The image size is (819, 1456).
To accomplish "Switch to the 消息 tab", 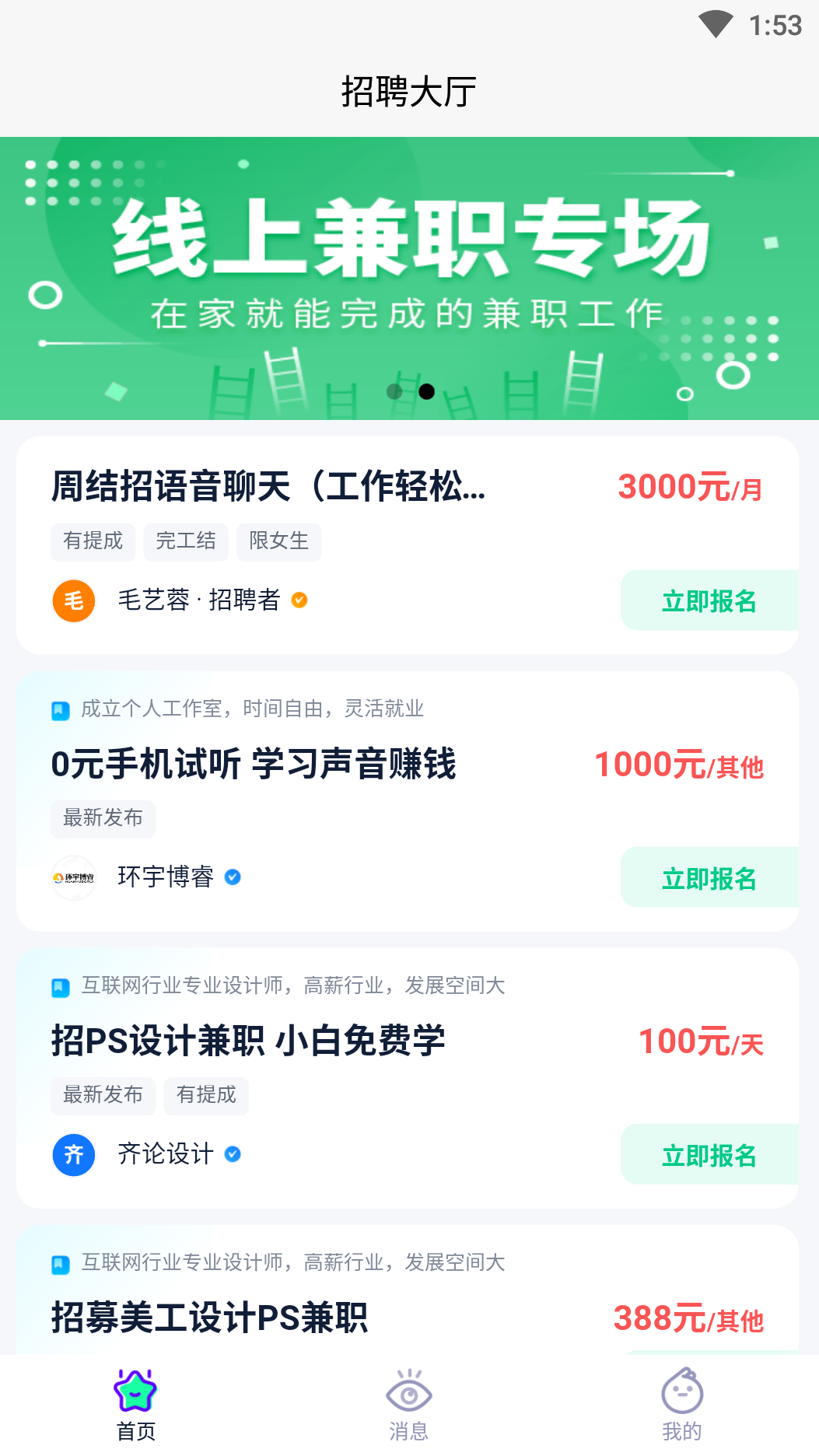I will [408, 1409].
